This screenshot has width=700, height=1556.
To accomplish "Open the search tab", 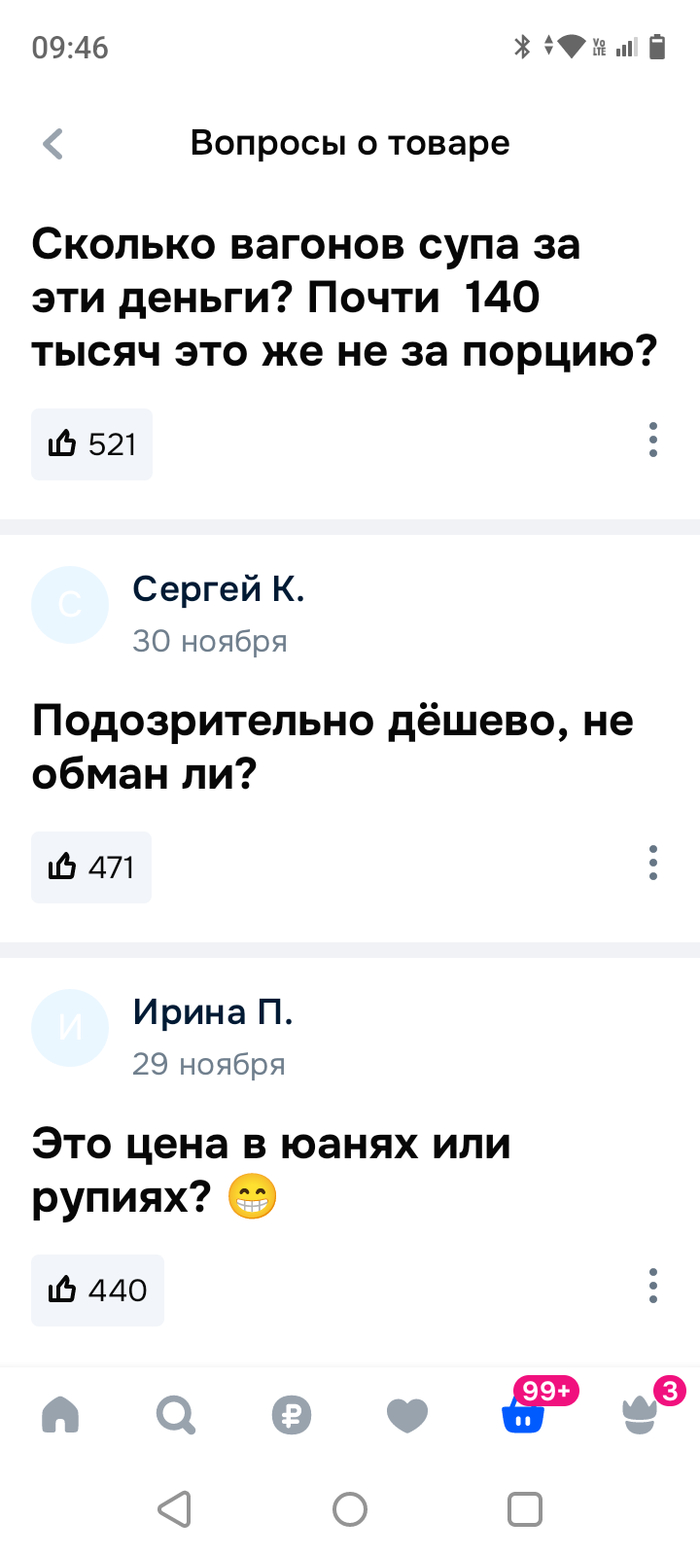I will [176, 1415].
